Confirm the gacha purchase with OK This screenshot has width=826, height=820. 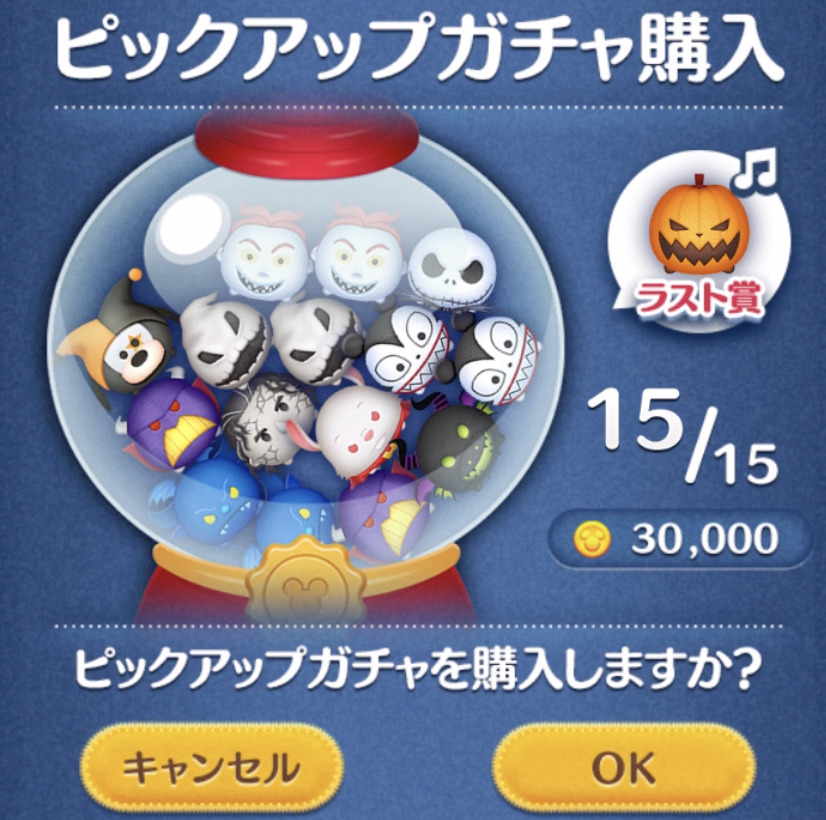[622, 767]
